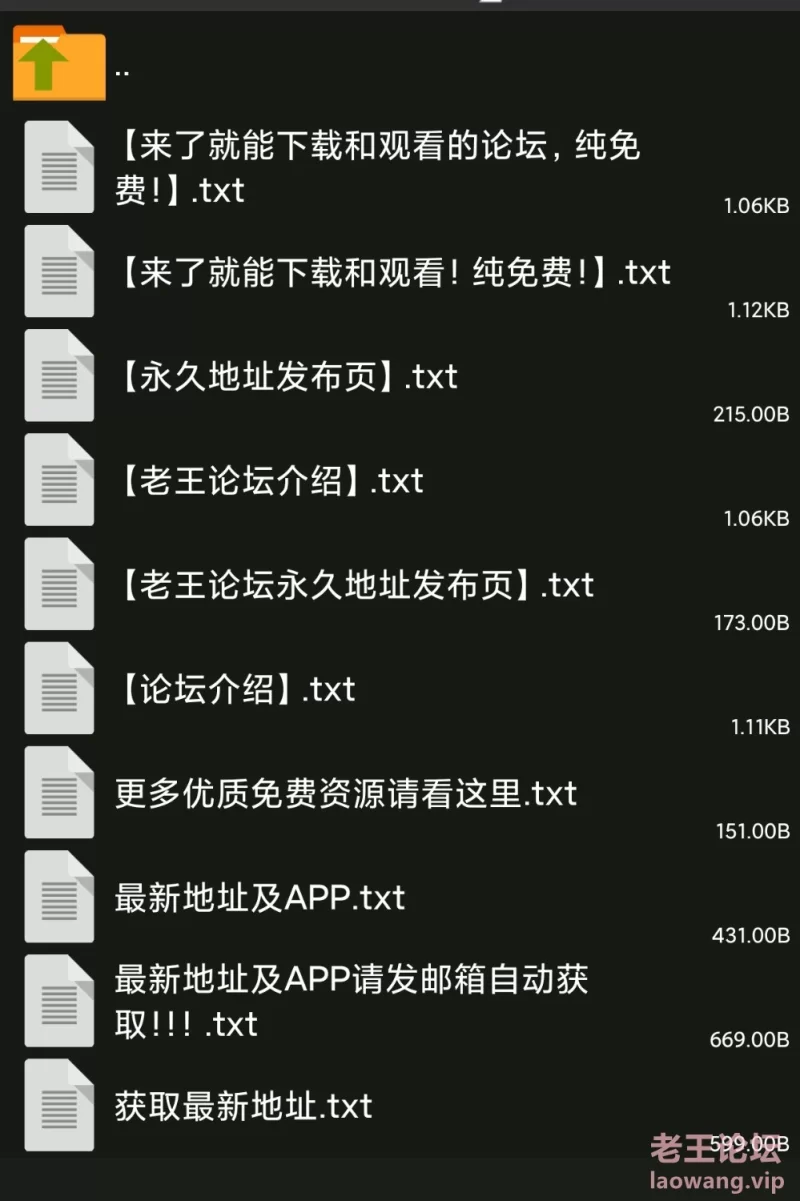Viewport: 800px width, 1201px height.
Task: Open 【老王论坛永久地址发布页】.txt
Action: point(355,585)
